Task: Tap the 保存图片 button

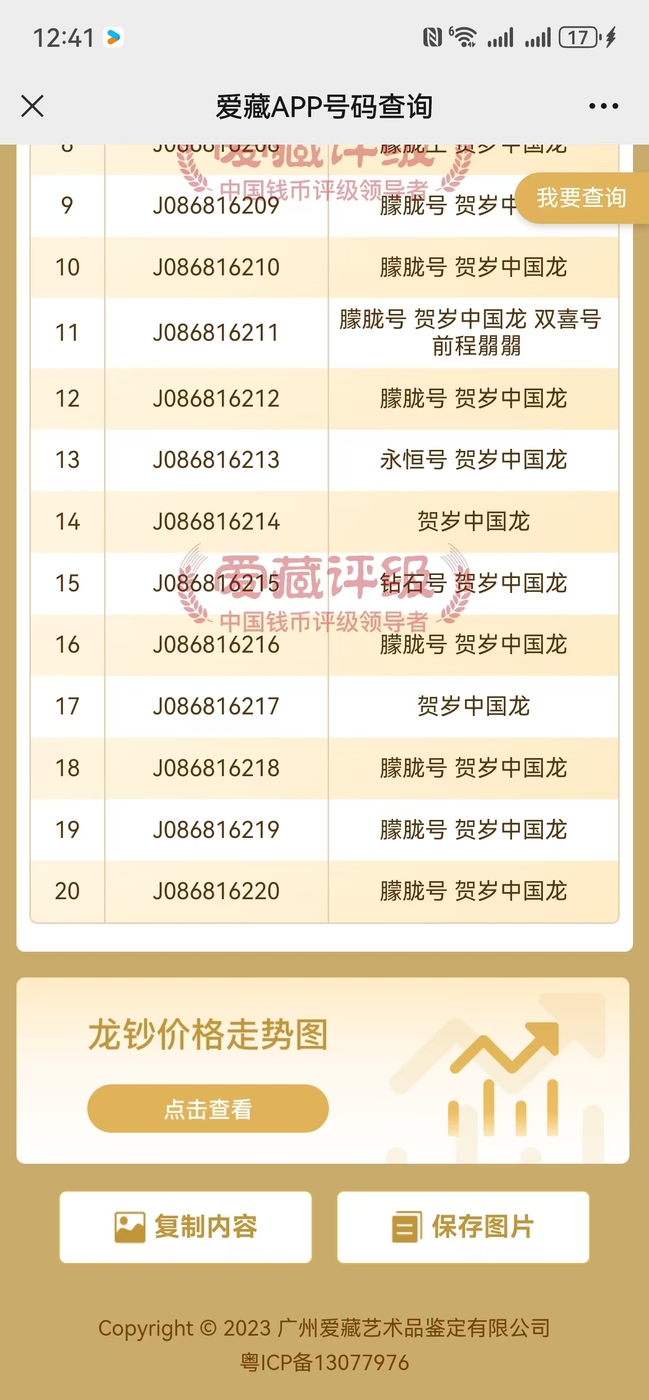Action: pyautogui.click(x=463, y=1227)
